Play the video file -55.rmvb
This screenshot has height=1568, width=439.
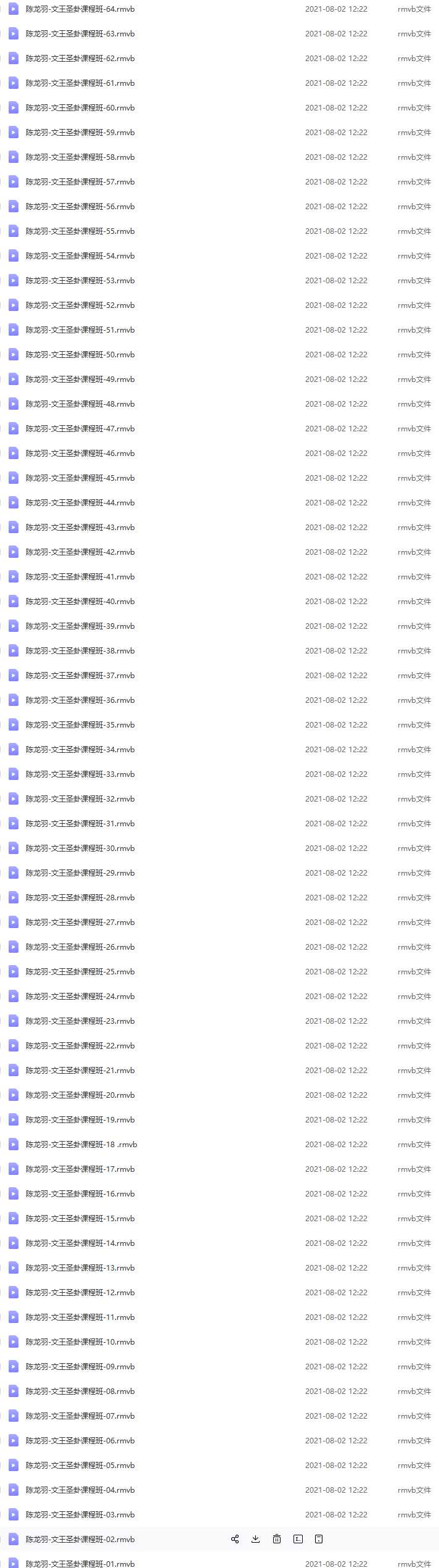[x=80, y=231]
